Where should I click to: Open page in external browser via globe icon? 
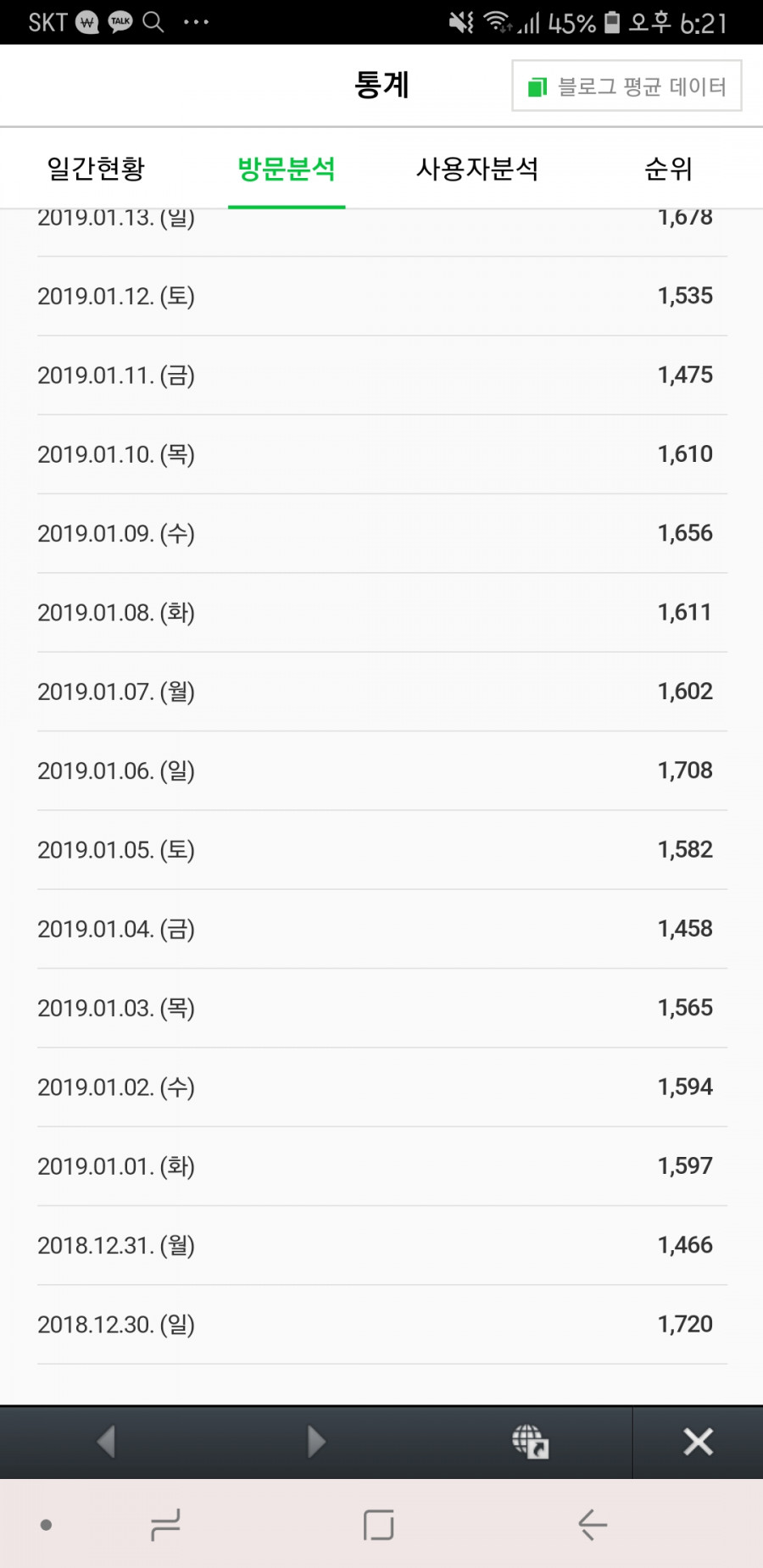(531, 1441)
